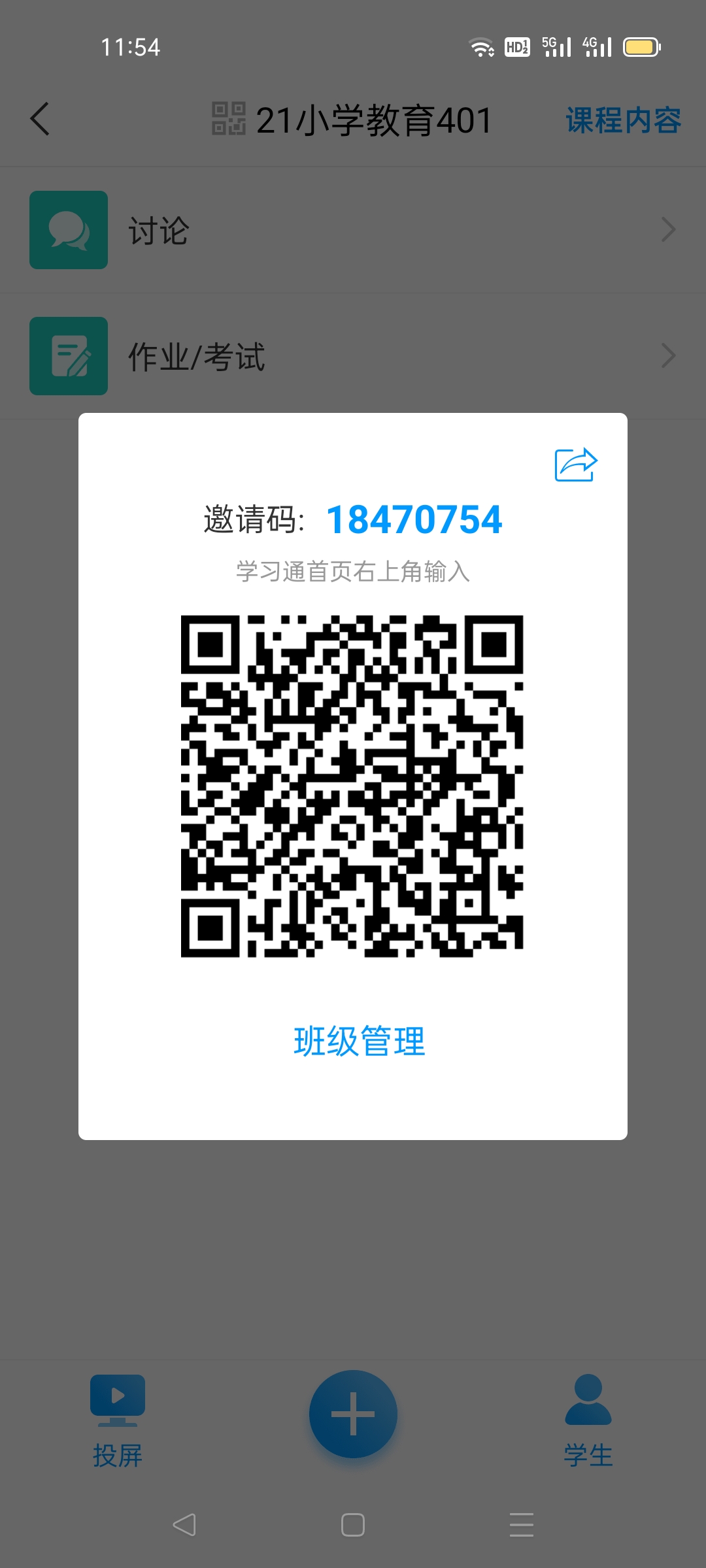Open the 讨论 discussion row
This screenshot has width=706, height=1568.
353,230
